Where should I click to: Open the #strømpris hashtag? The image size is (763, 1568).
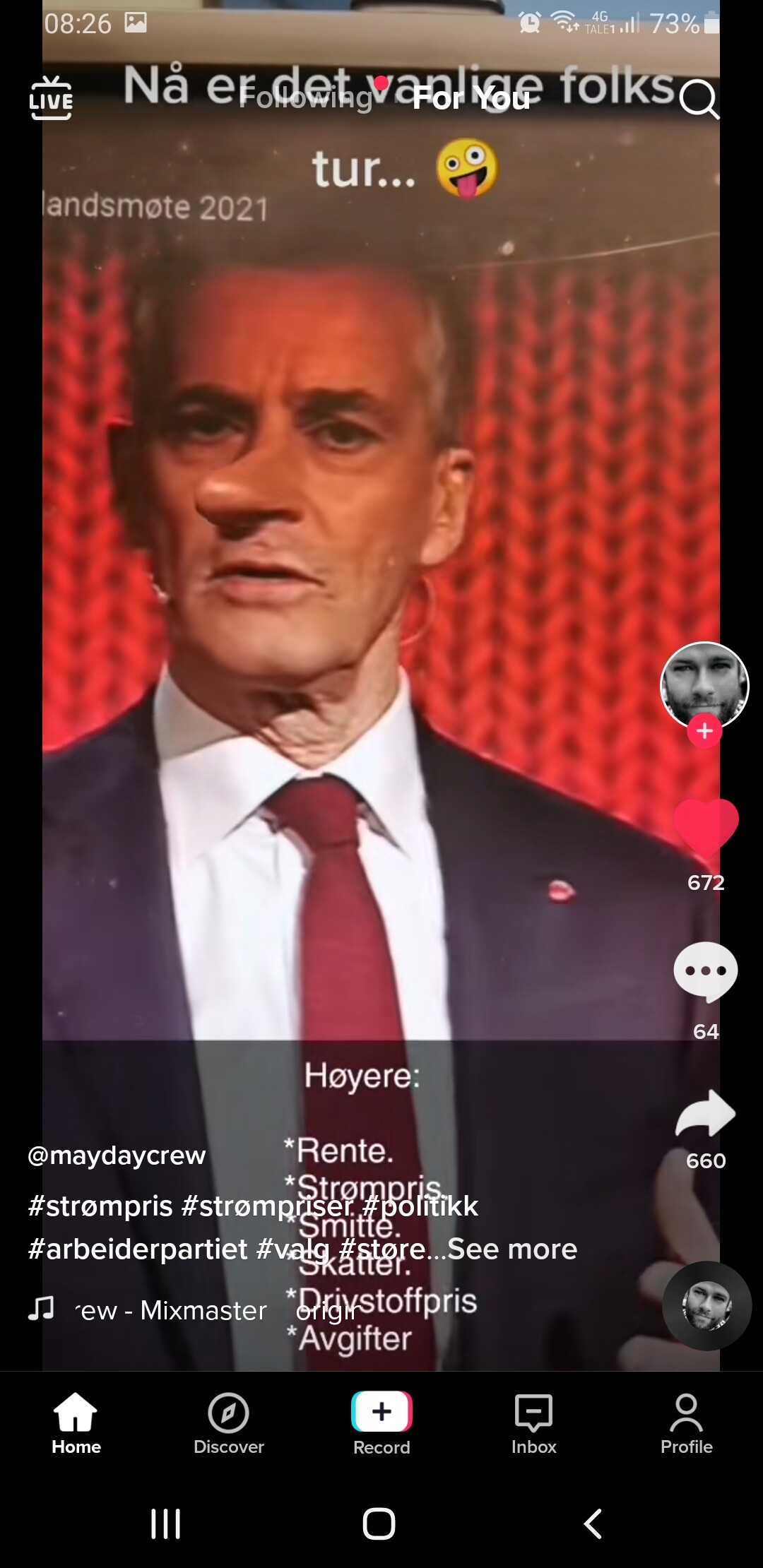tap(100, 1206)
